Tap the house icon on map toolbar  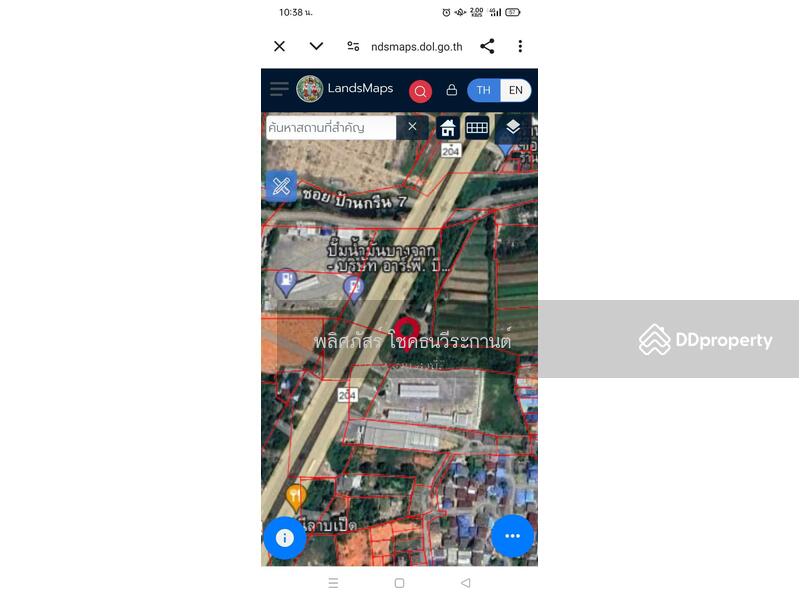click(x=448, y=128)
